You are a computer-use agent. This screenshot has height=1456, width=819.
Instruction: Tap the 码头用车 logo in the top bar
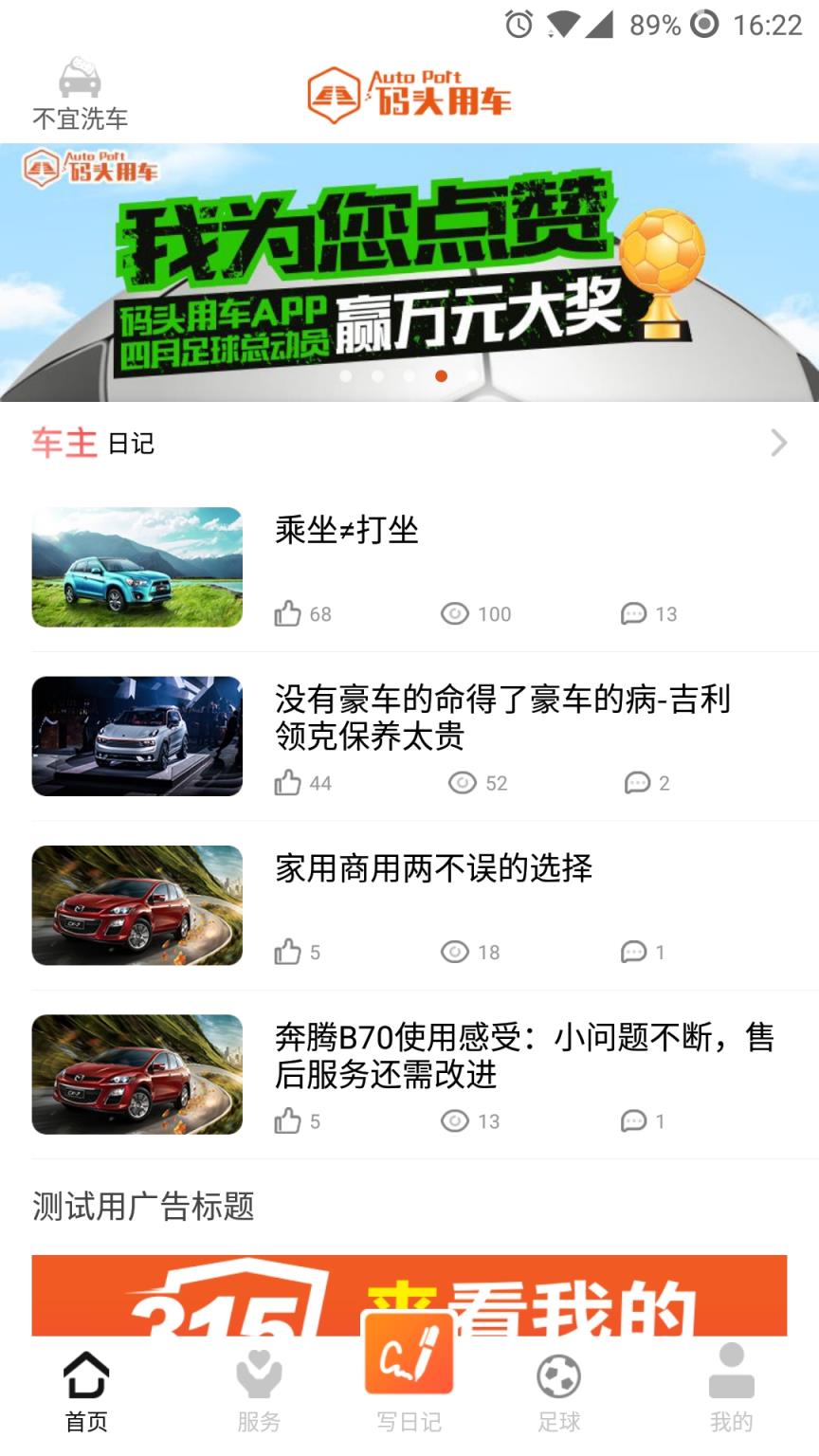pyautogui.click(x=409, y=90)
